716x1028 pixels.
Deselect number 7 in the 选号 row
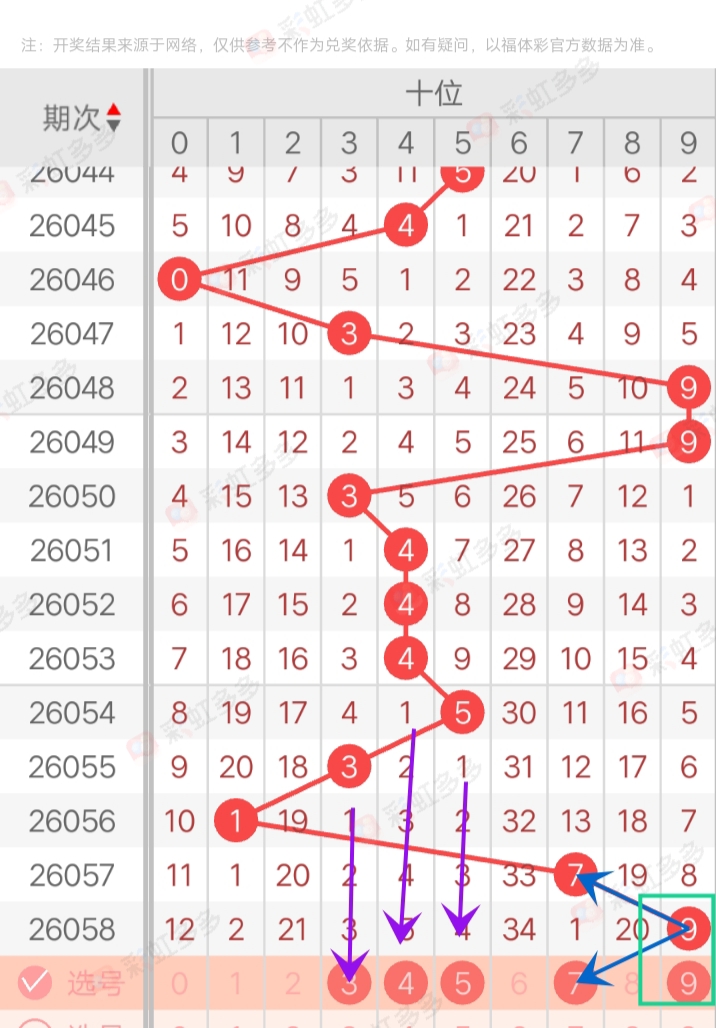[x=575, y=984]
